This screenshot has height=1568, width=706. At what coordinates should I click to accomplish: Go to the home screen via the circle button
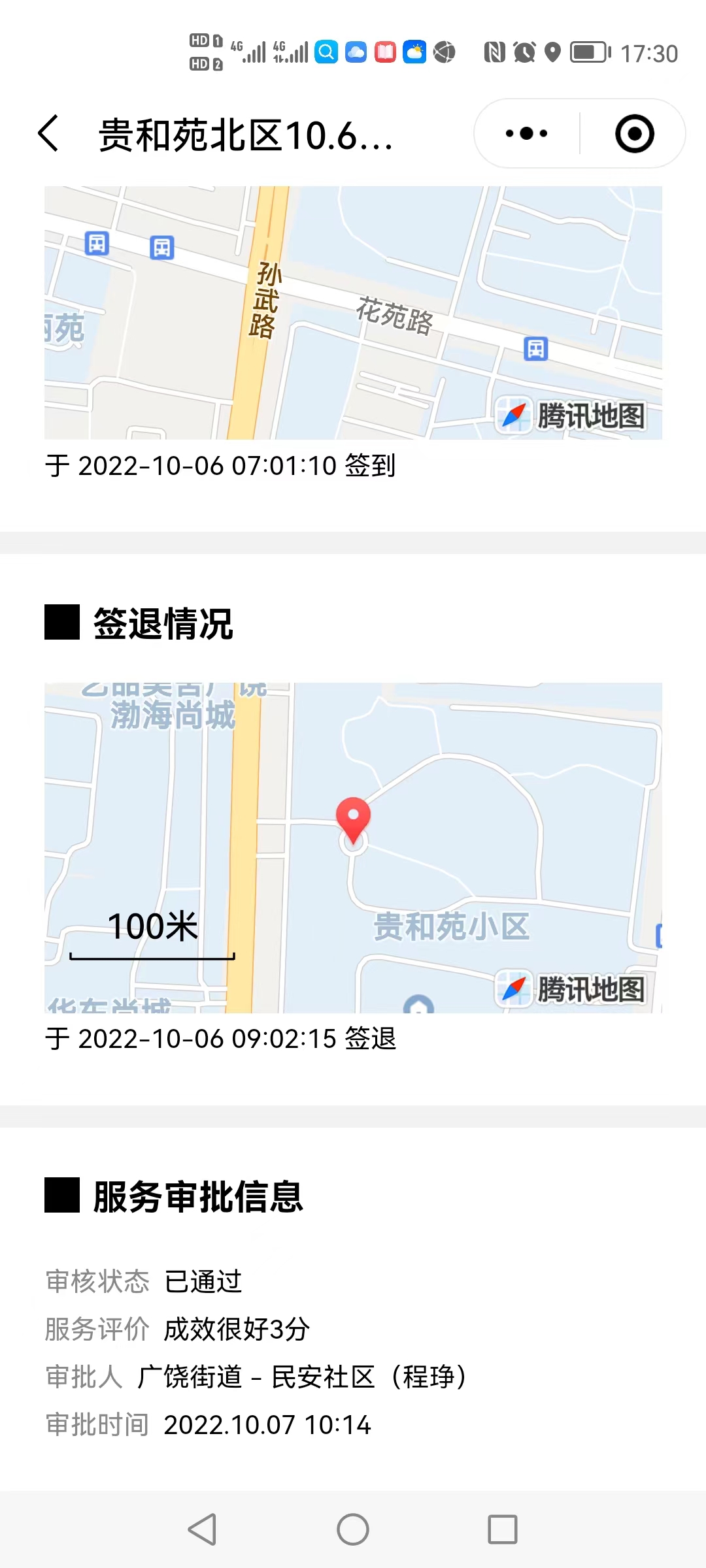tap(353, 1529)
